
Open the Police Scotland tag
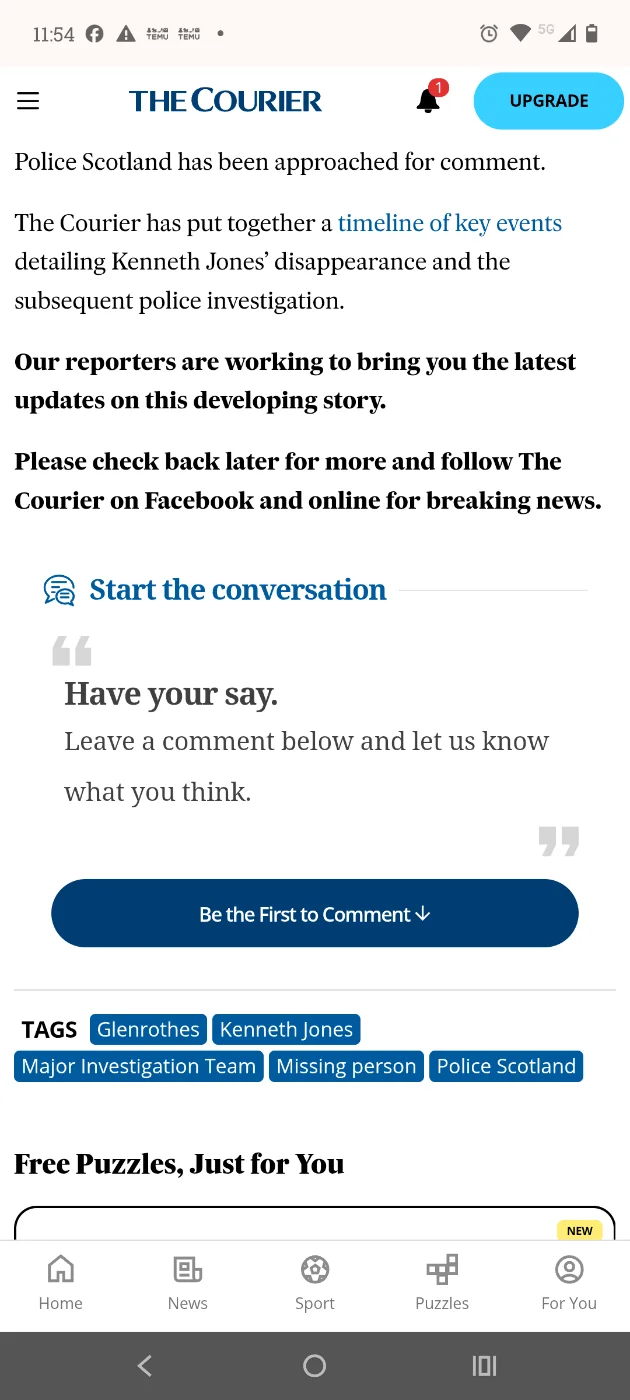coord(506,1066)
